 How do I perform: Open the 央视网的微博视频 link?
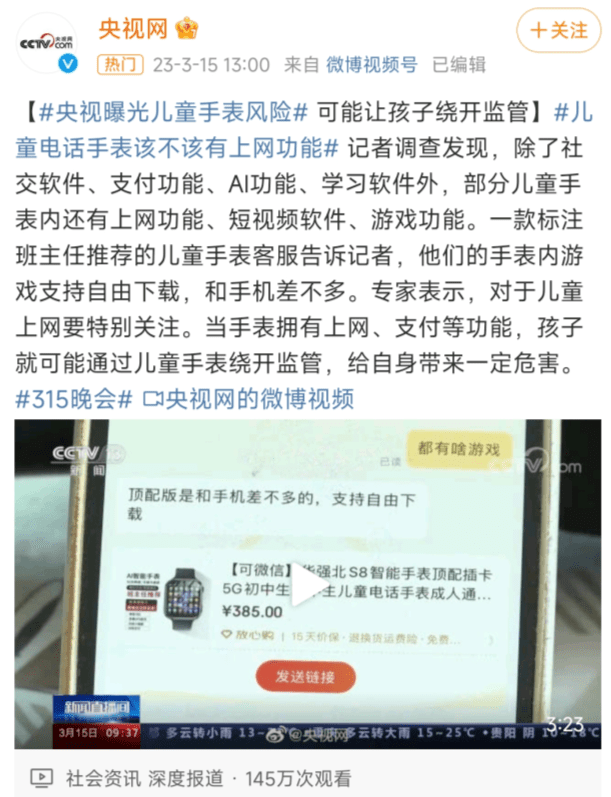(248, 399)
